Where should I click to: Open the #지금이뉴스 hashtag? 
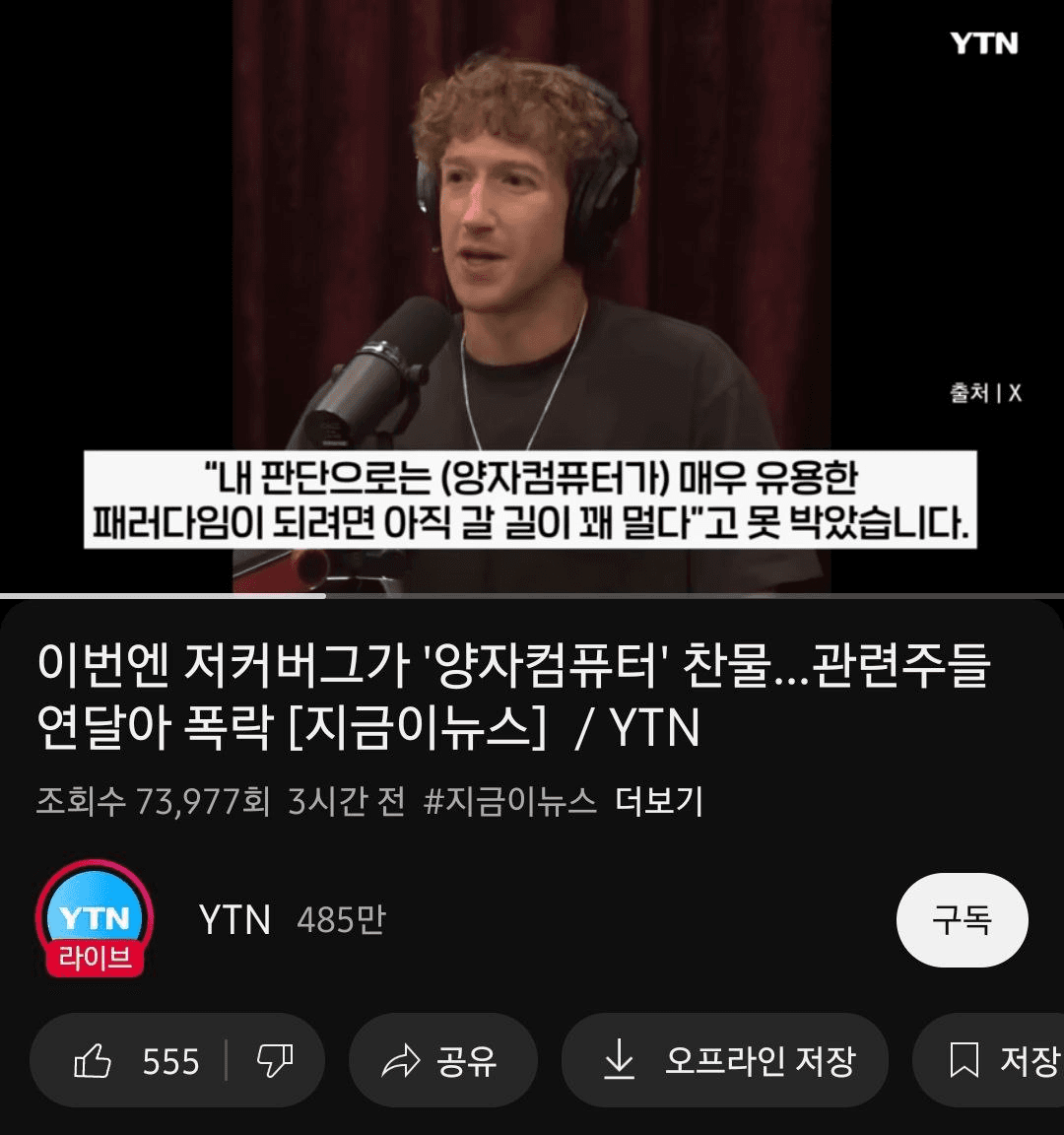coord(509,801)
